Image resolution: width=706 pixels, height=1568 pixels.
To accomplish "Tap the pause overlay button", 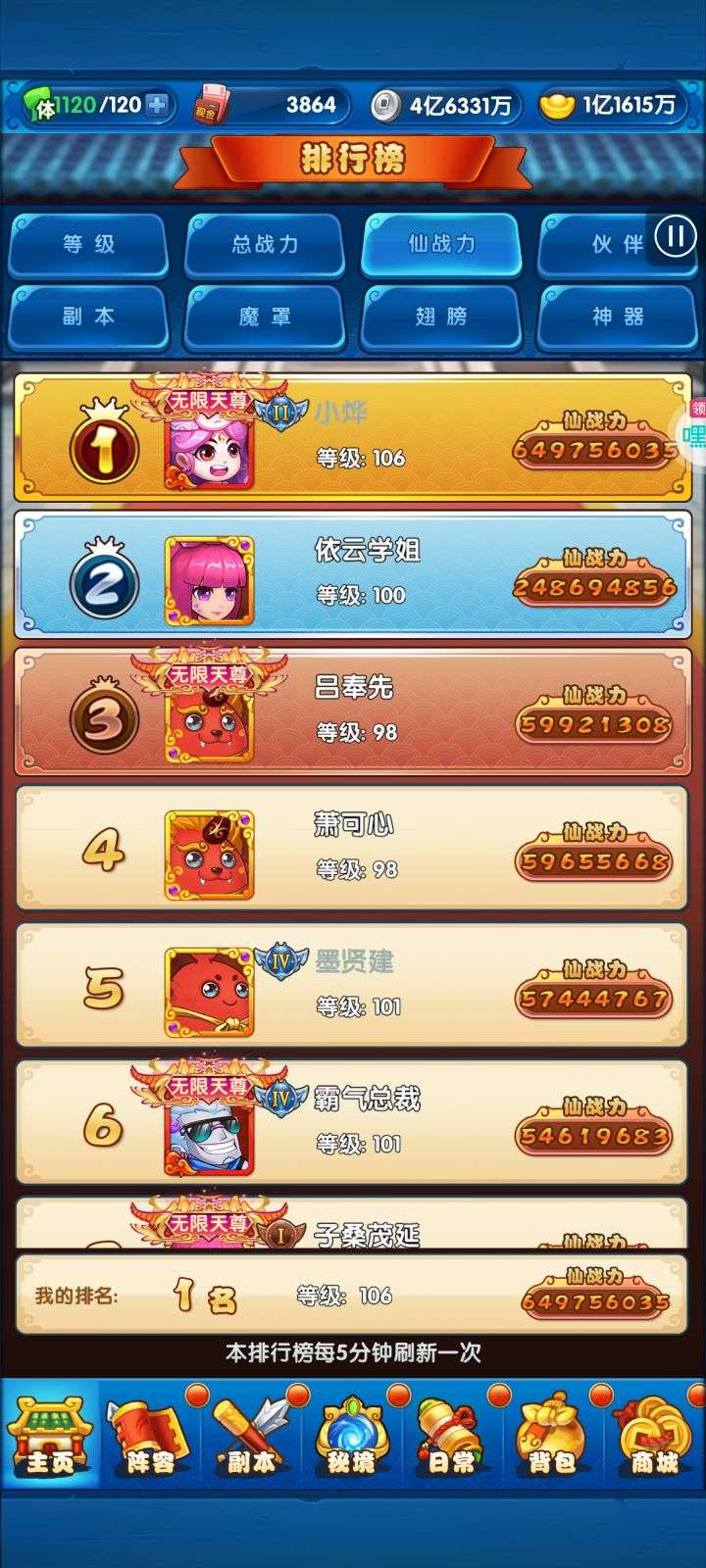I will pyautogui.click(x=675, y=236).
